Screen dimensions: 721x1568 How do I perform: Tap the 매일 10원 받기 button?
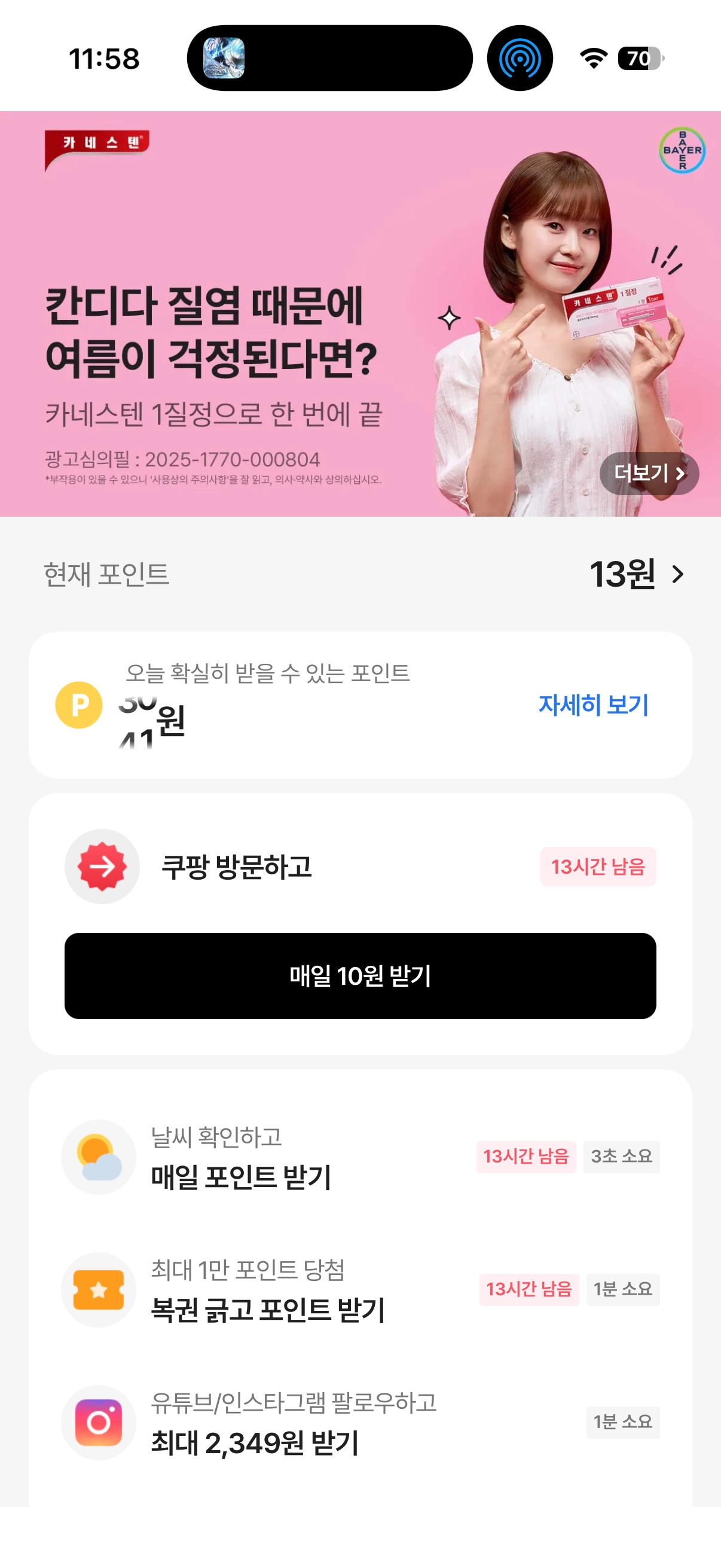360,975
